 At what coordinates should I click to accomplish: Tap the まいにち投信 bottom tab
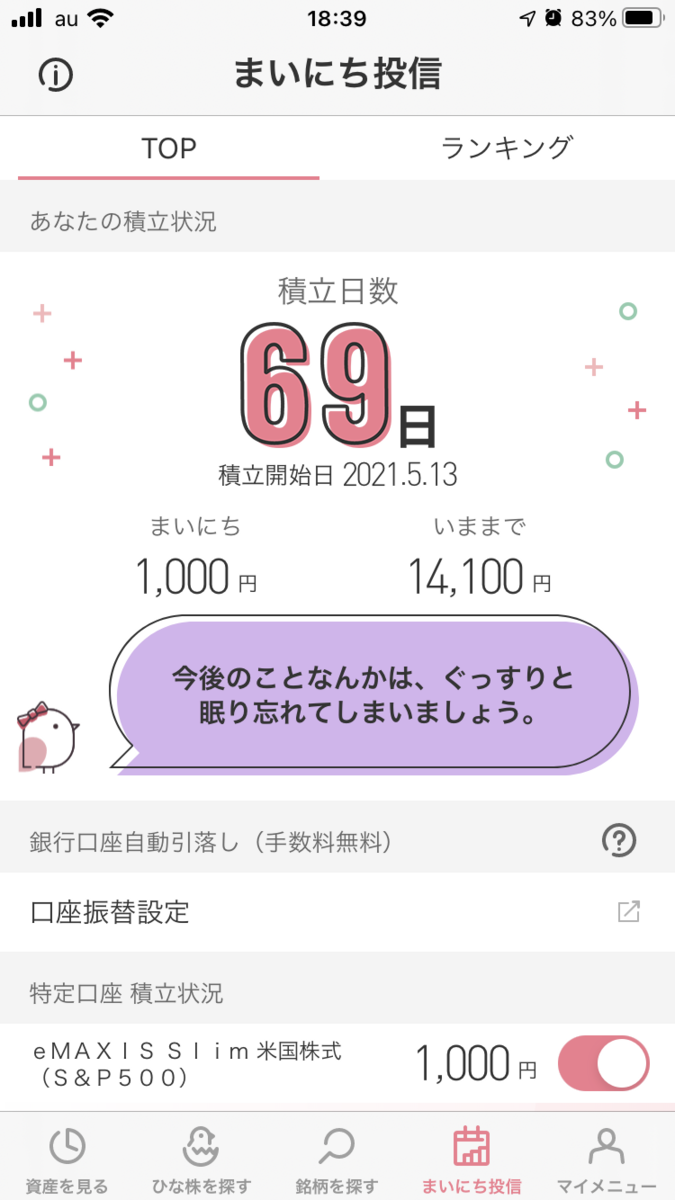(x=471, y=1160)
